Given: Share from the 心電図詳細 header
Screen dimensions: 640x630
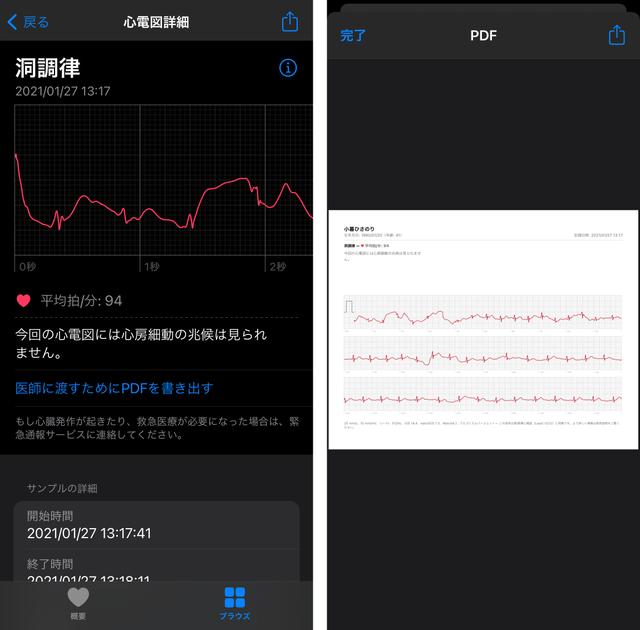Looking at the screenshot, I should 289,21.
